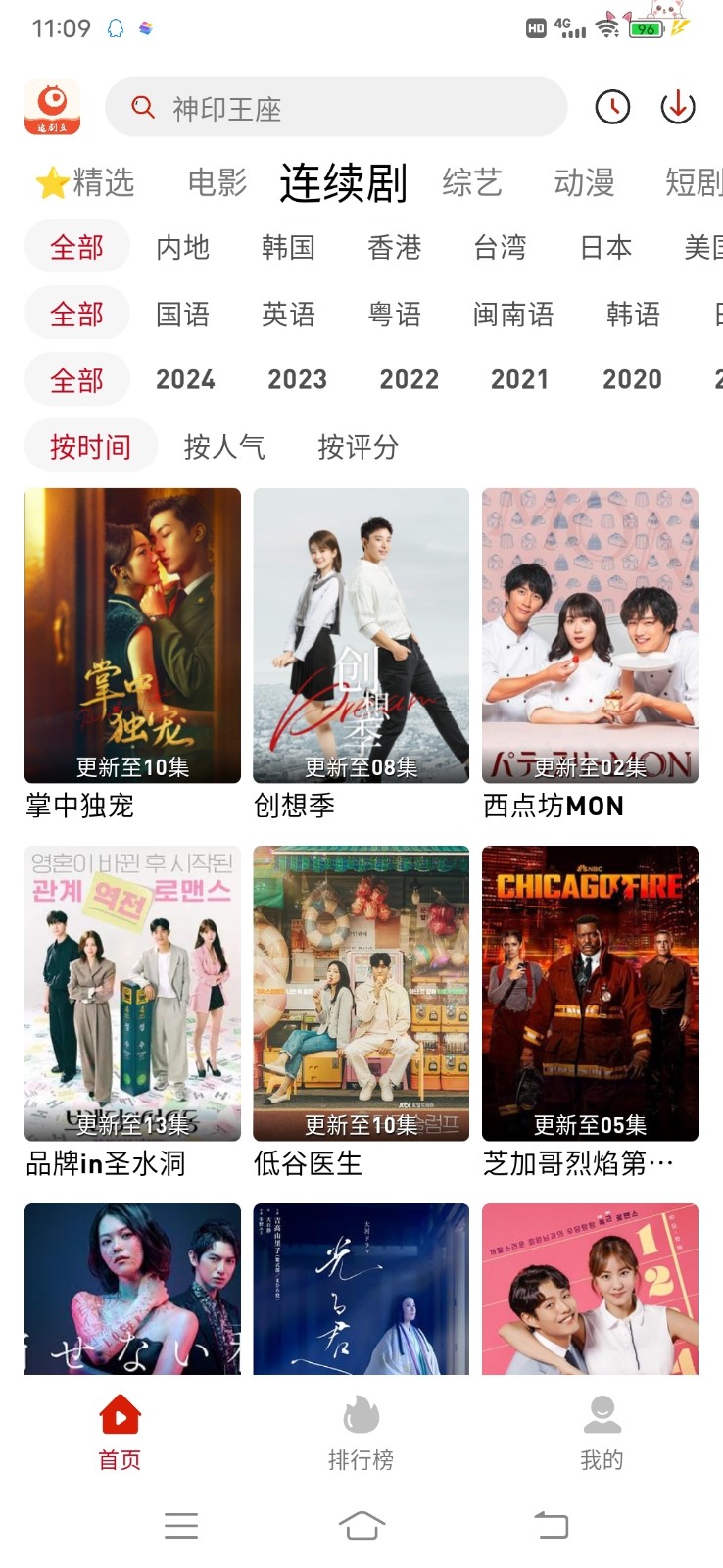This screenshot has height=1568, width=723.
Task: Filter dramas by 韩国 region
Action: [290, 248]
